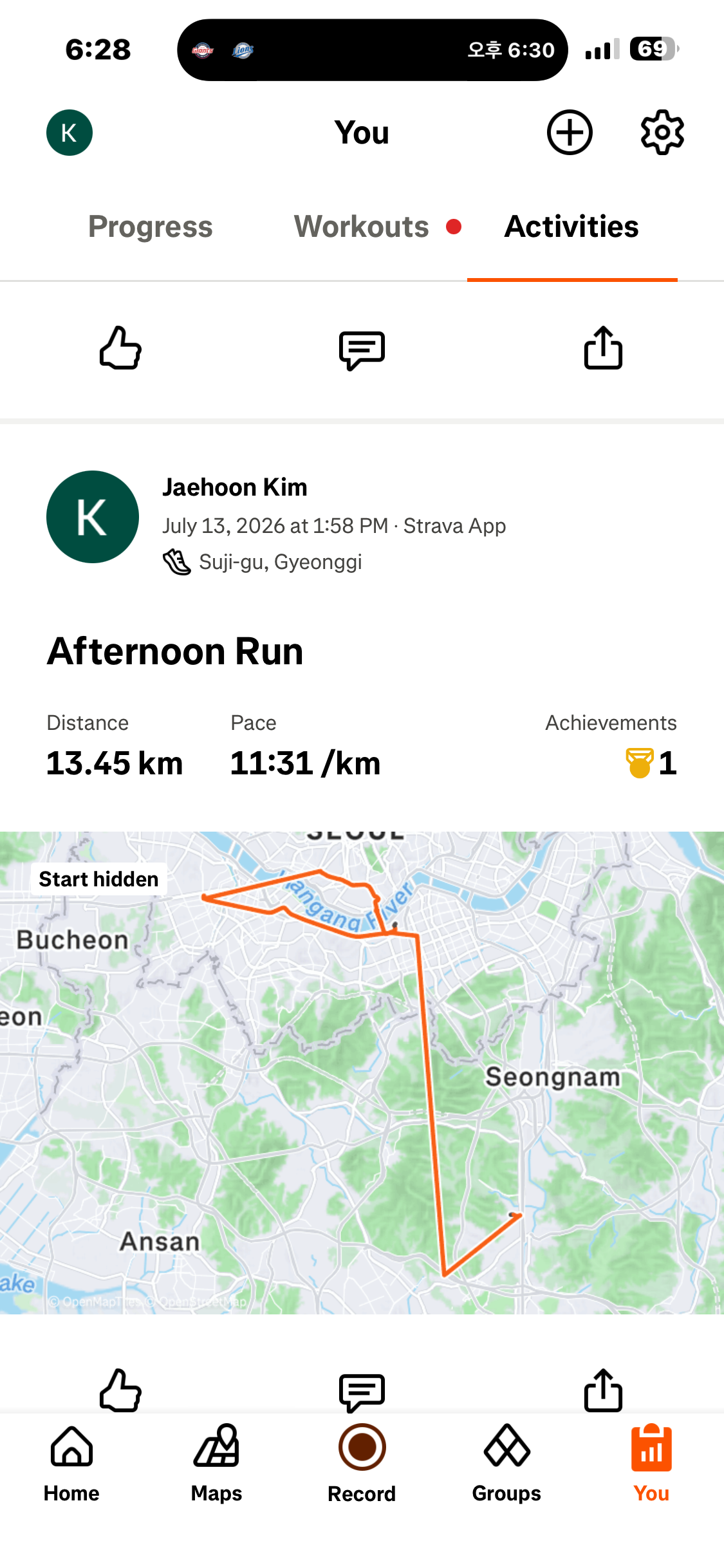Open the Afternoon Run activity

point(175,651)
